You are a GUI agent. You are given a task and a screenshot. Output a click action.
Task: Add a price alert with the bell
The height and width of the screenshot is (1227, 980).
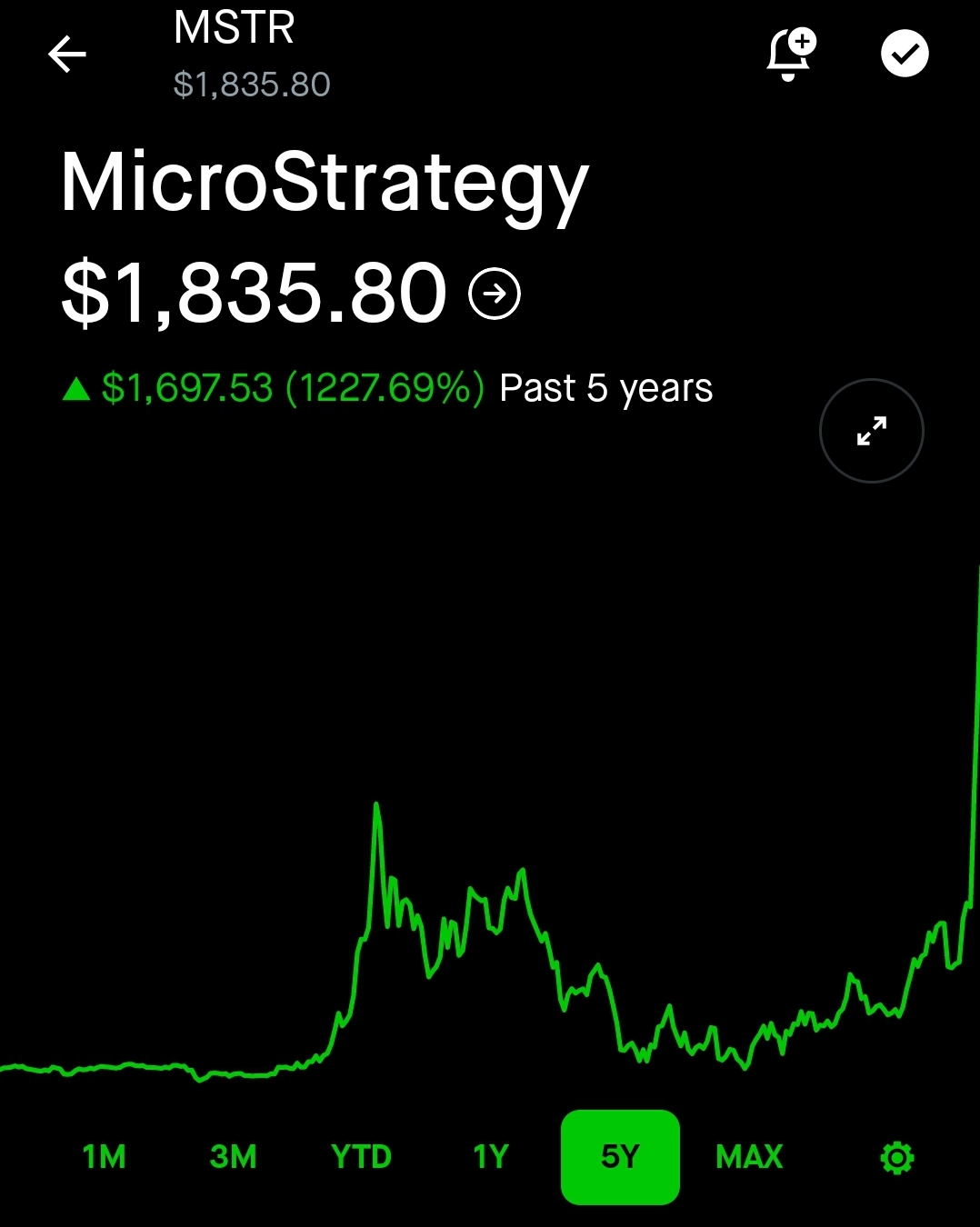(790, 55)
